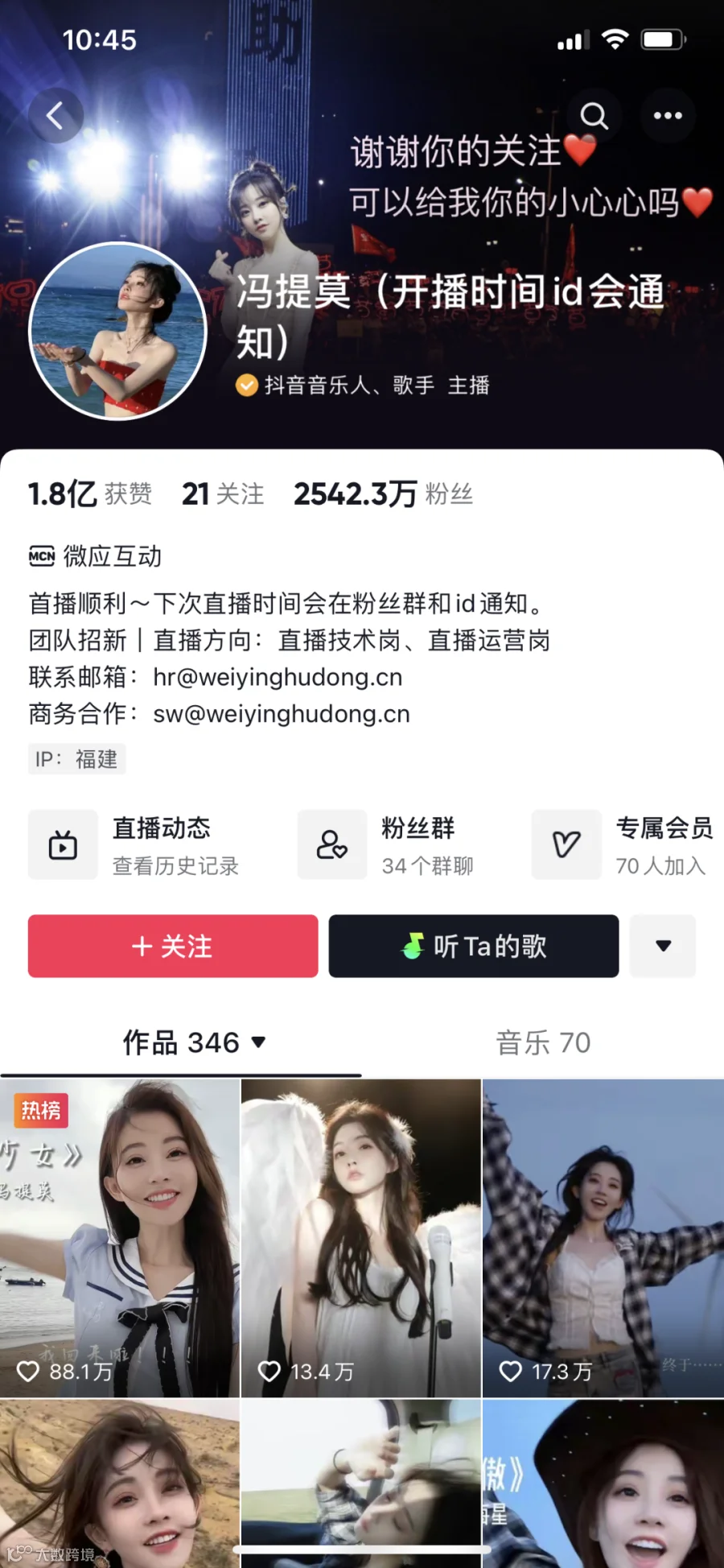This screenshot has width=724, height=1568.
Task: Expand the dropdown arrow beside 听Ta的歌
Action: point(663,946)
